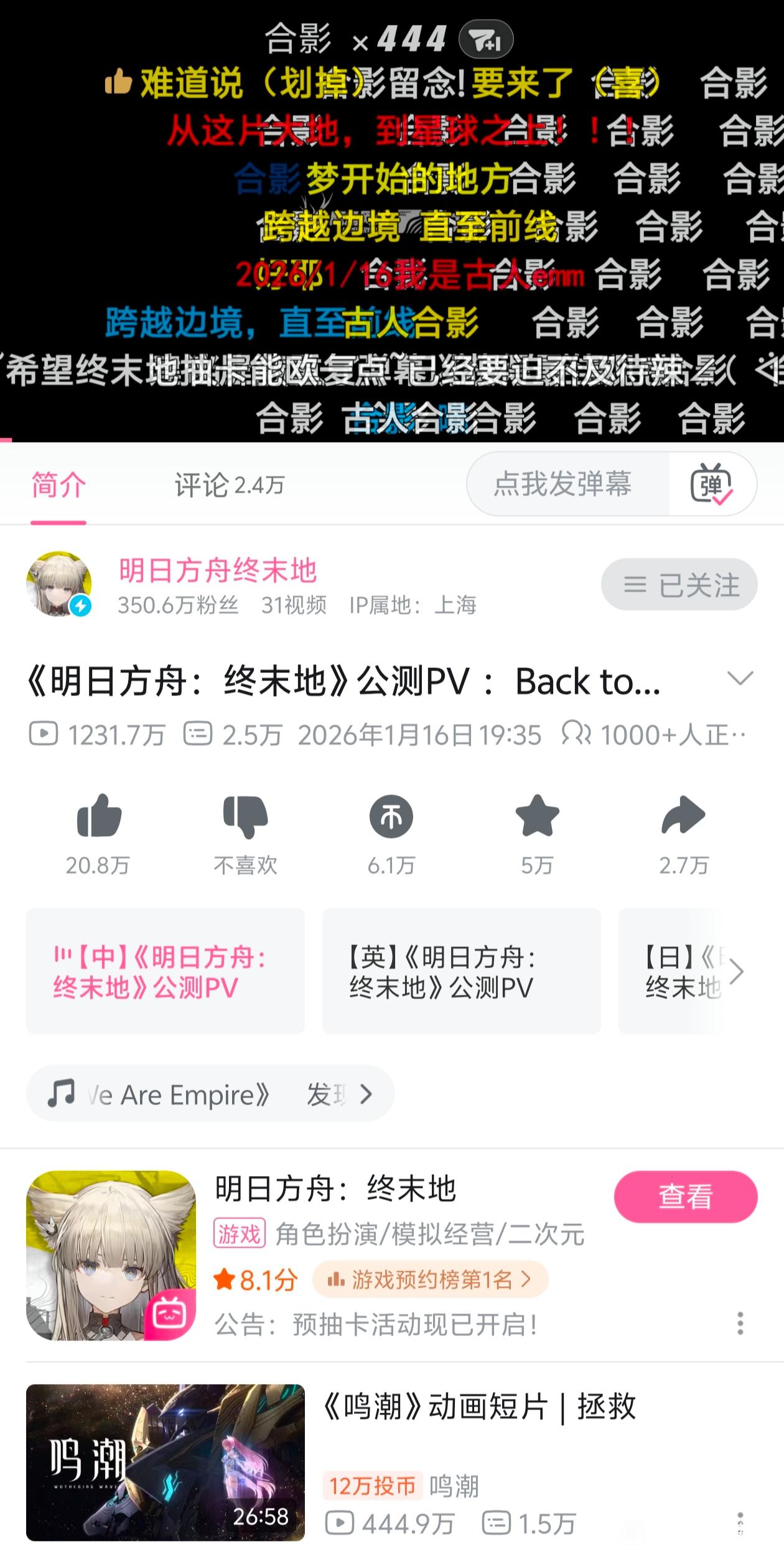Tap the 点我发弹幕 danmaku input field
Viewport: 784px width, 1554px height.
click(x=562, y=484)
